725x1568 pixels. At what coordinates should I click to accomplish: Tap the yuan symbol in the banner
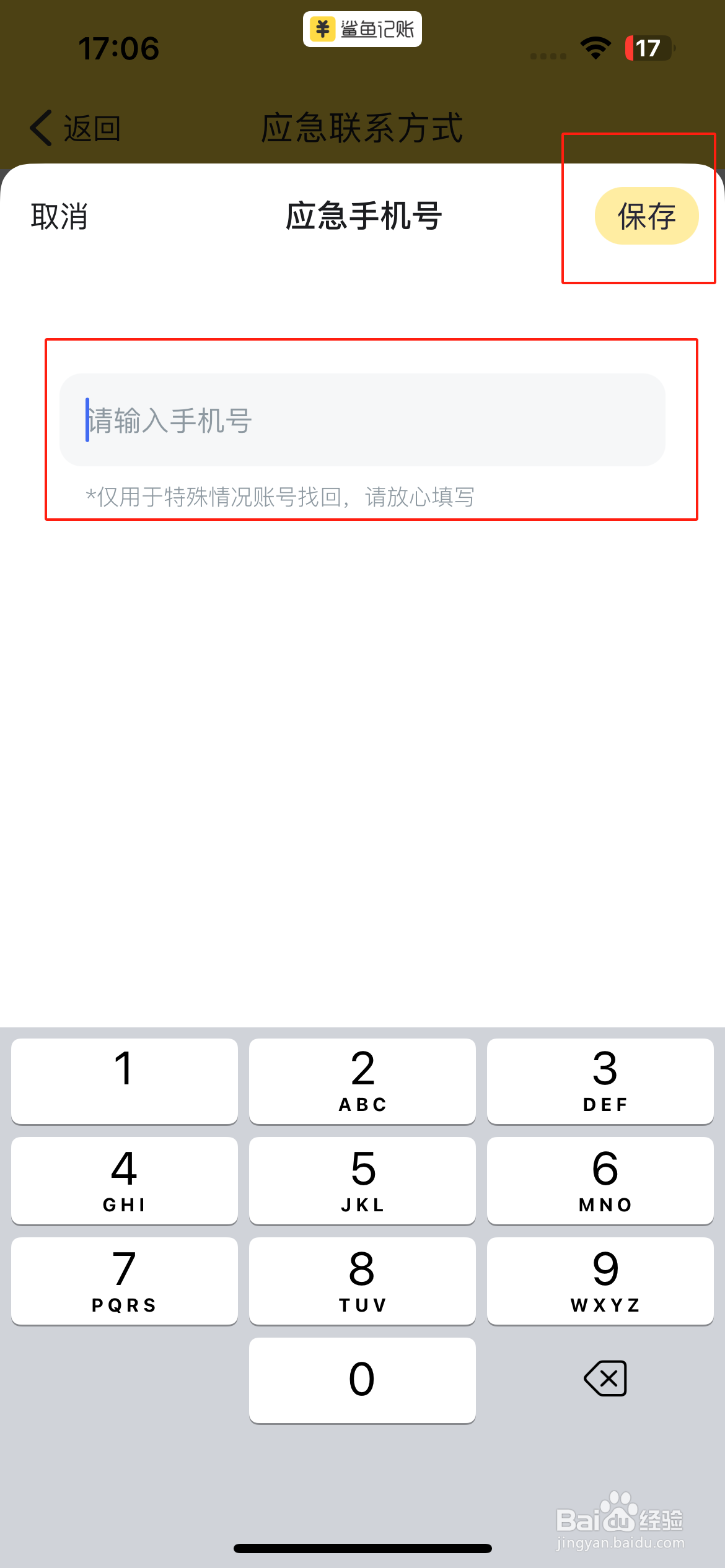coord(322,28)
